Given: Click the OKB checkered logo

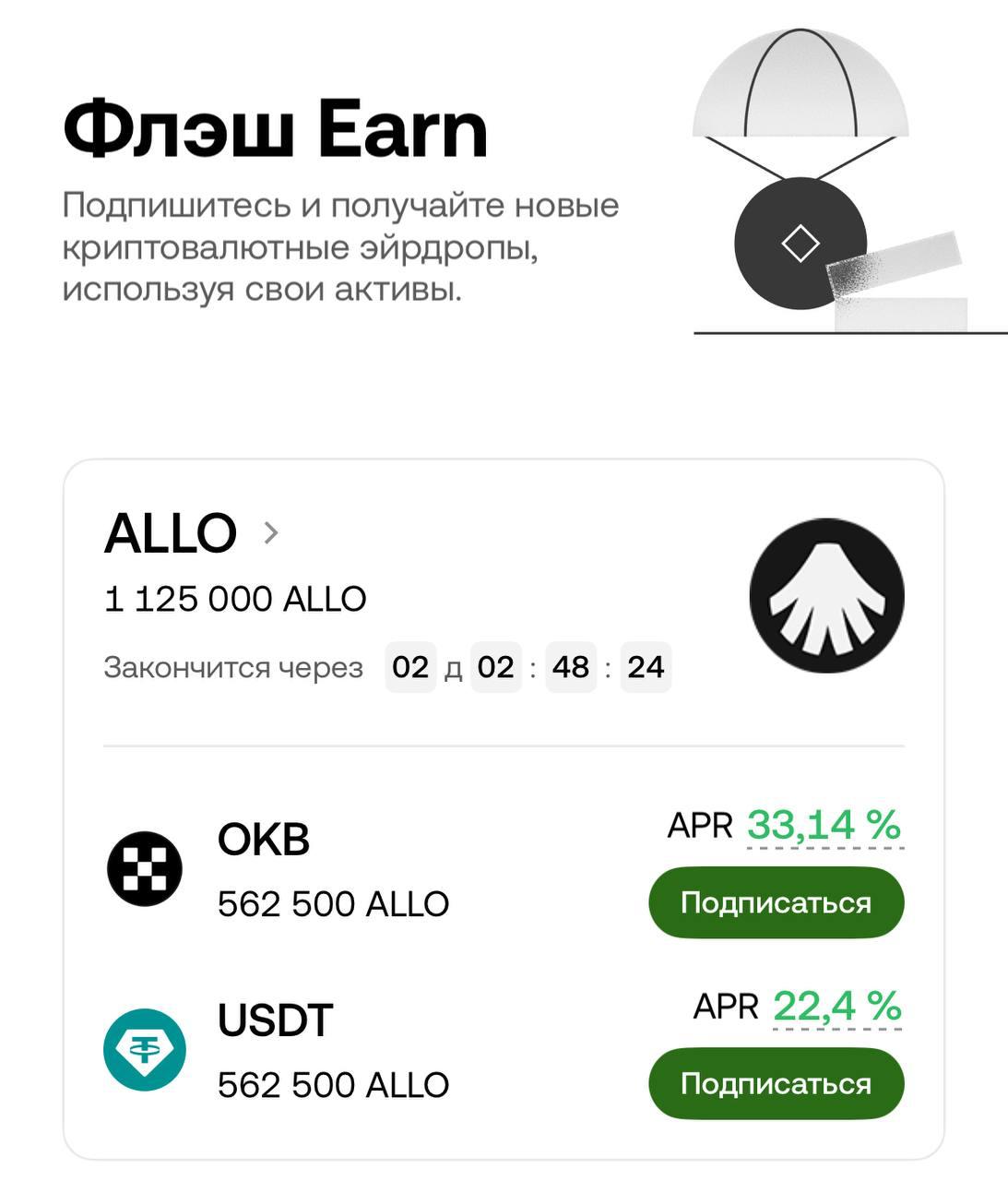Looking at the screenshot, I should pos(145,867).
